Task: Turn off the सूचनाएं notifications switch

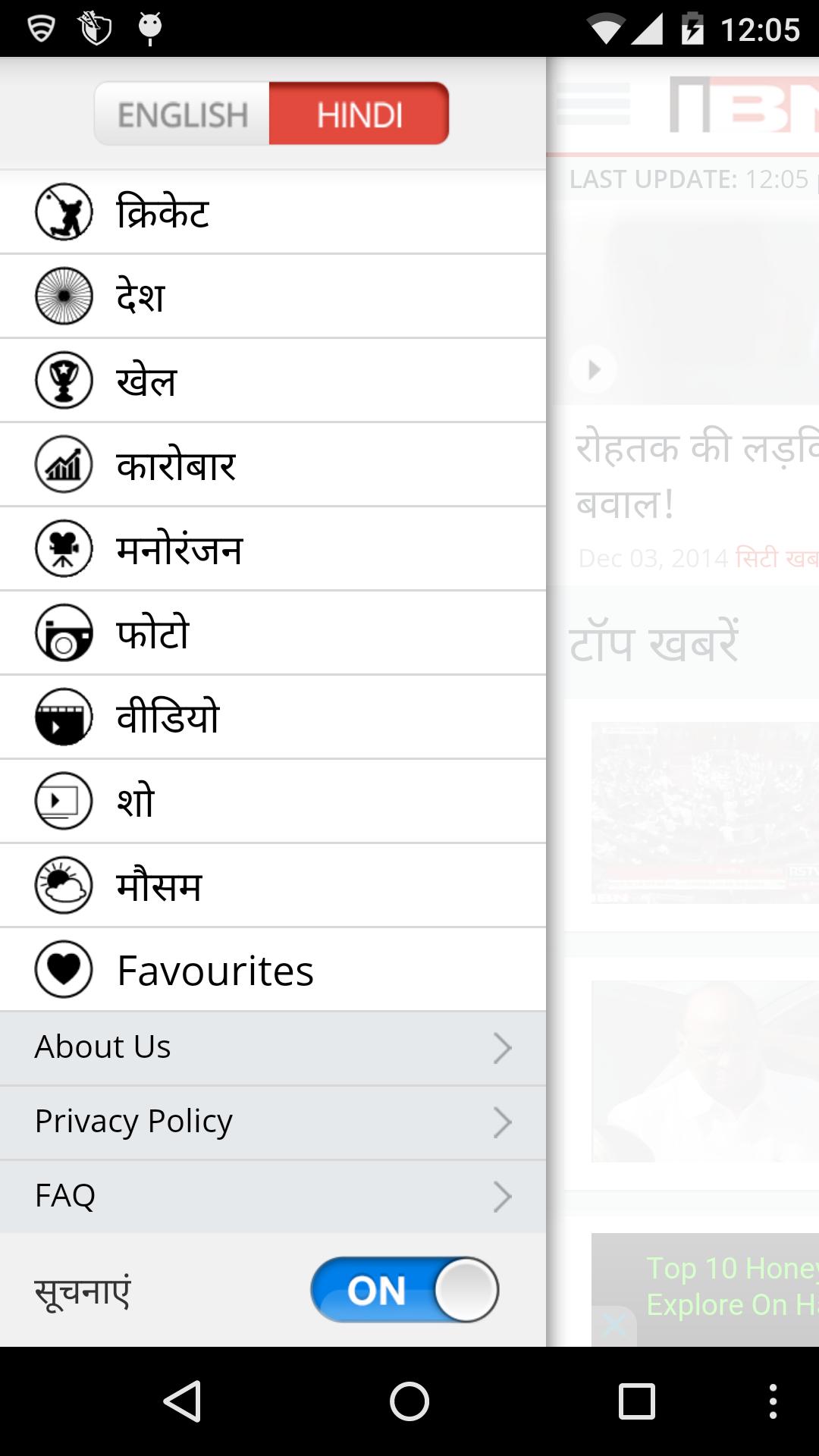Action: 404,1289
